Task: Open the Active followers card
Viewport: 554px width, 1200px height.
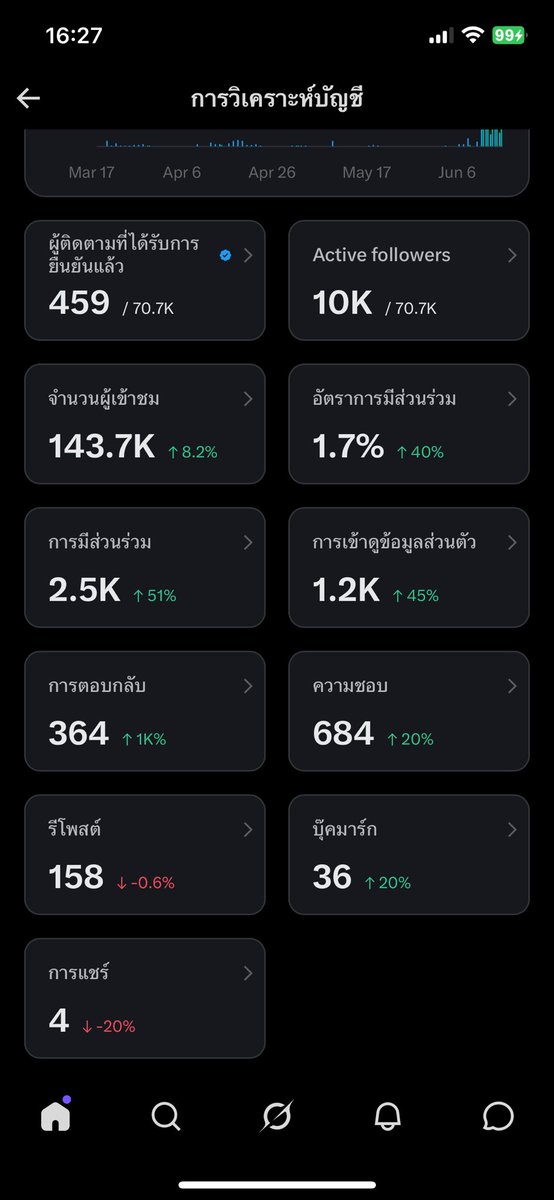Action: click(x=409, y=280)
